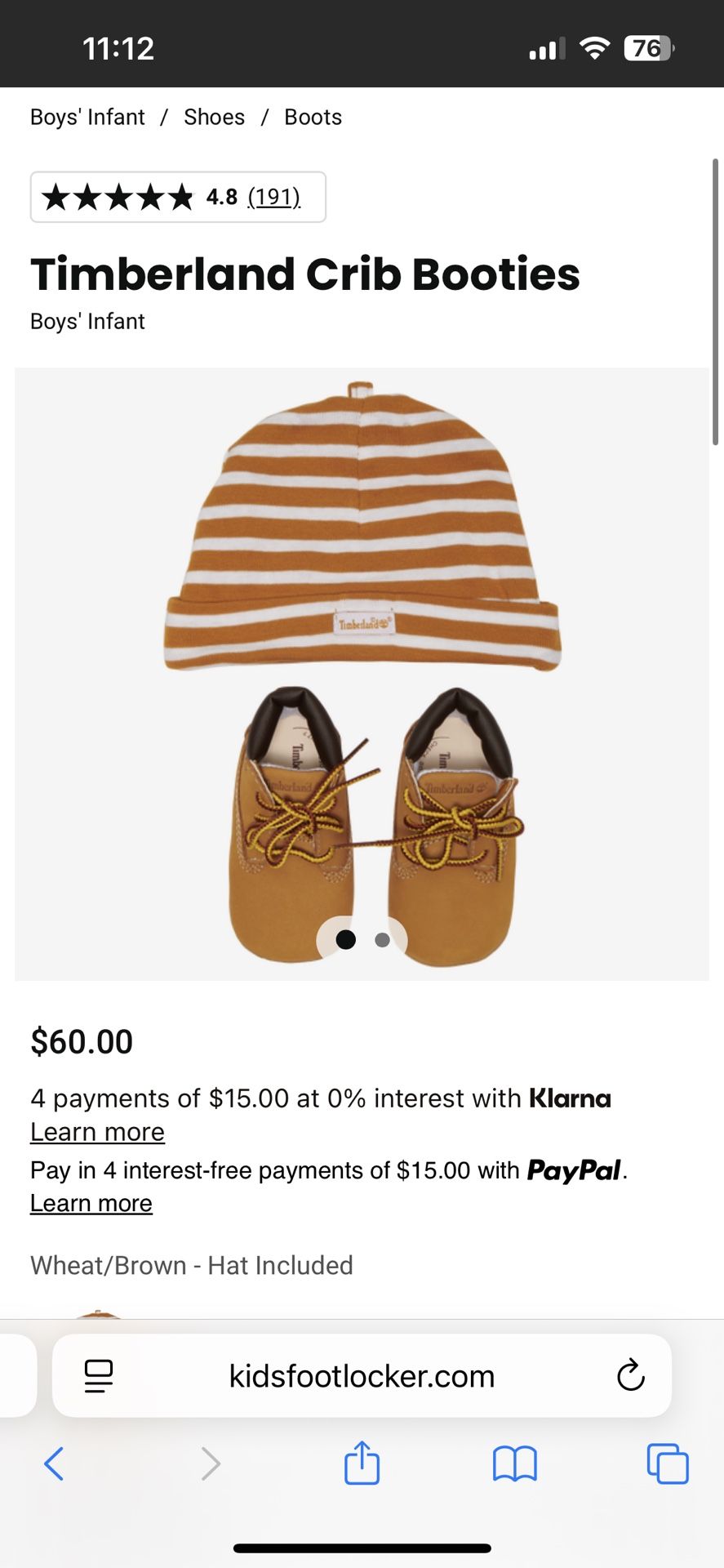Image resolution: width=724 pixels, height=1568 pixels.
Task: Open the Timberland Crib Booties product image
Action: [x=362, y=674]
